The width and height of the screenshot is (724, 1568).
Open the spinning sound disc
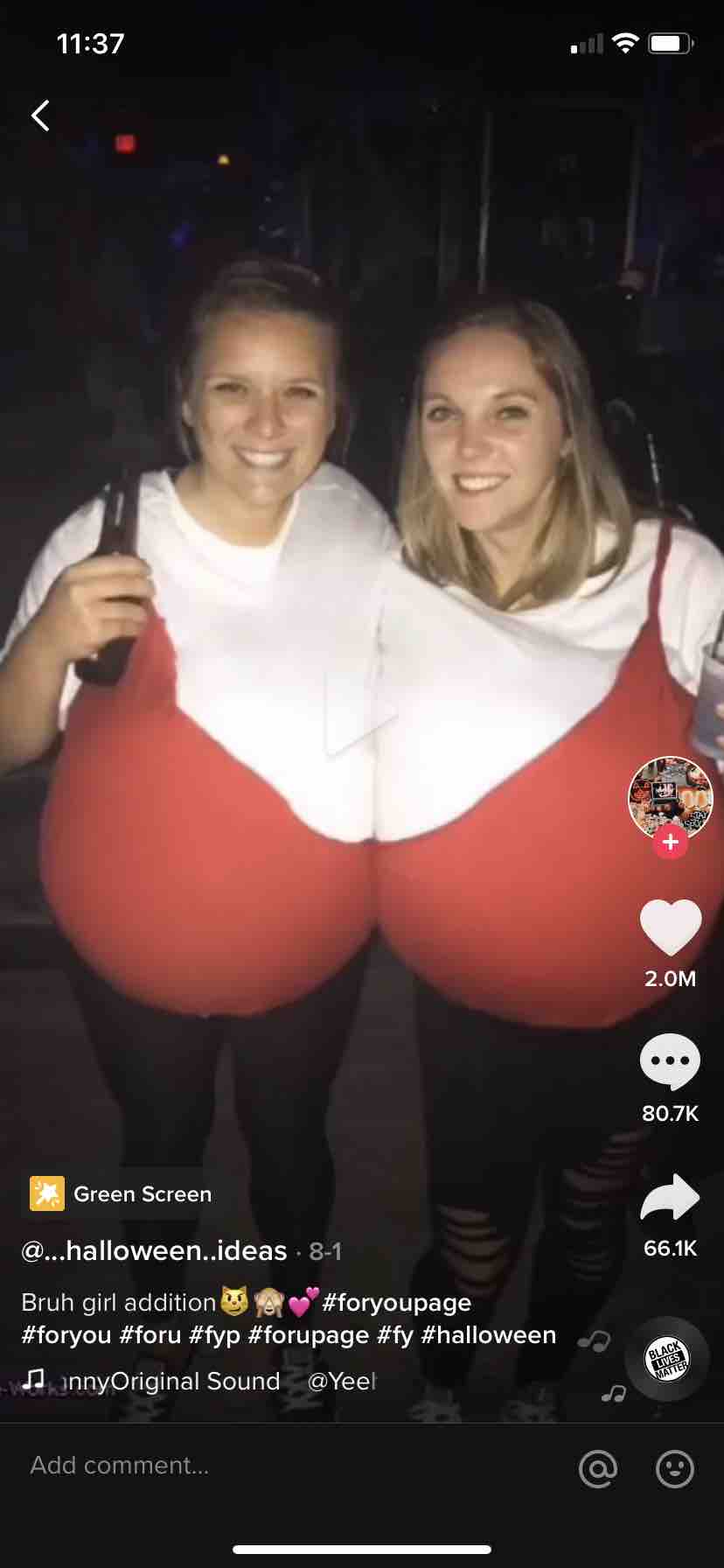click(x=667, y=1359)
